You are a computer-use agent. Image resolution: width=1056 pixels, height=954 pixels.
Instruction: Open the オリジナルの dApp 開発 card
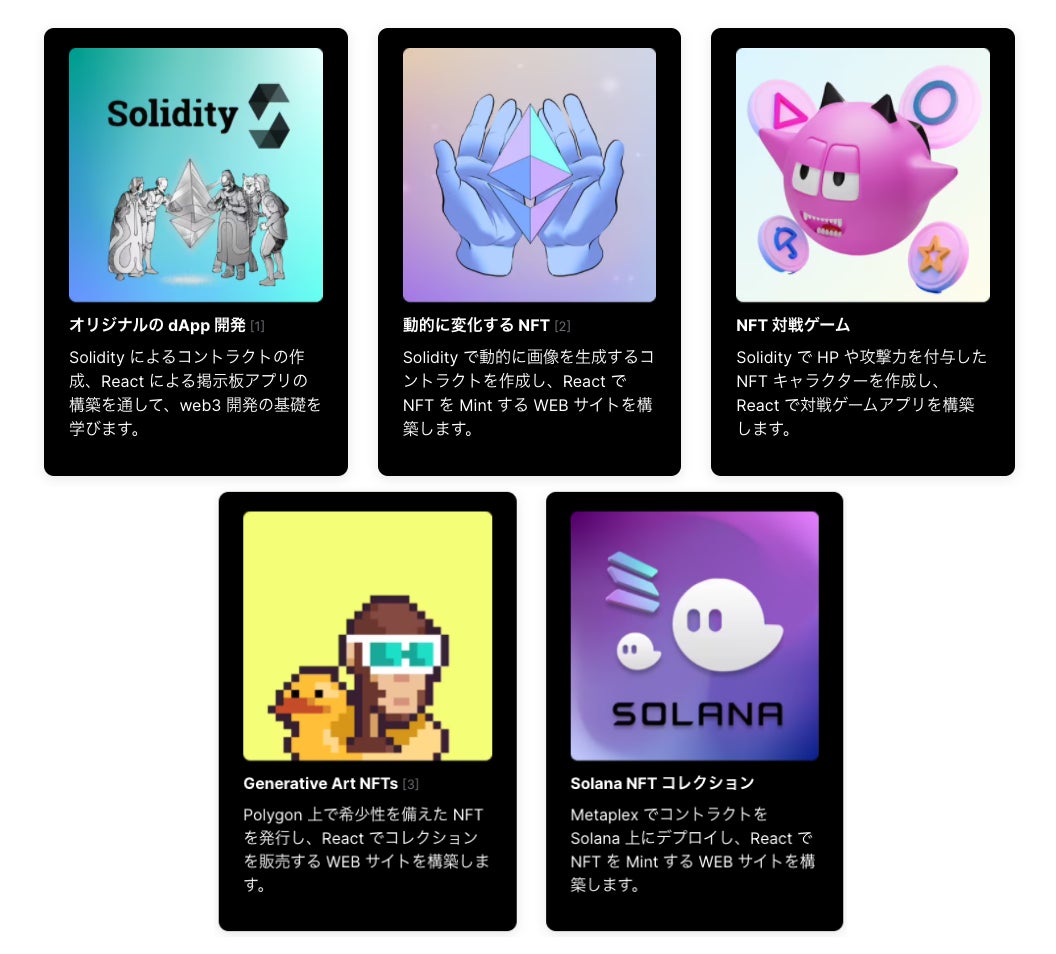pos(196,252)
